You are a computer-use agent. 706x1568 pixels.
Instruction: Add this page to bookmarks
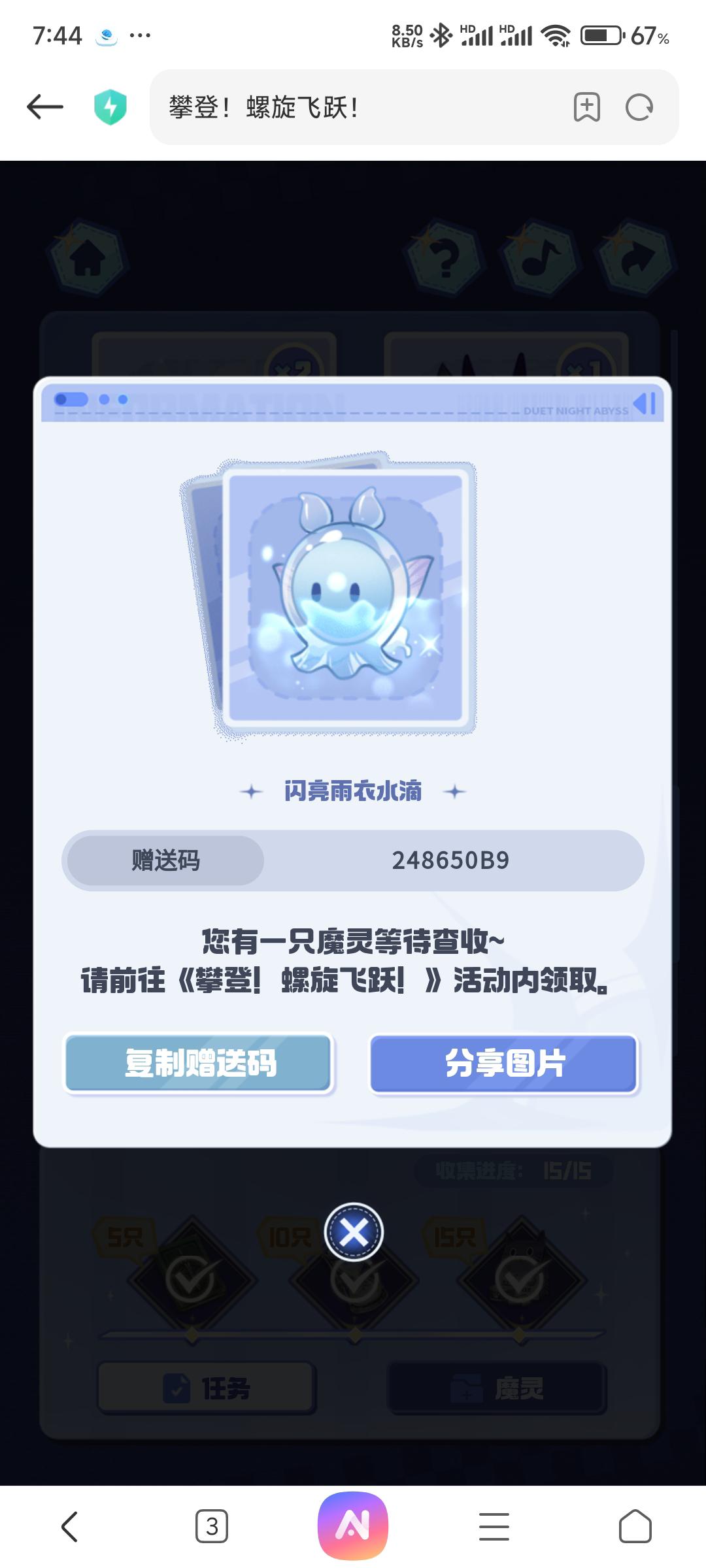586,107
